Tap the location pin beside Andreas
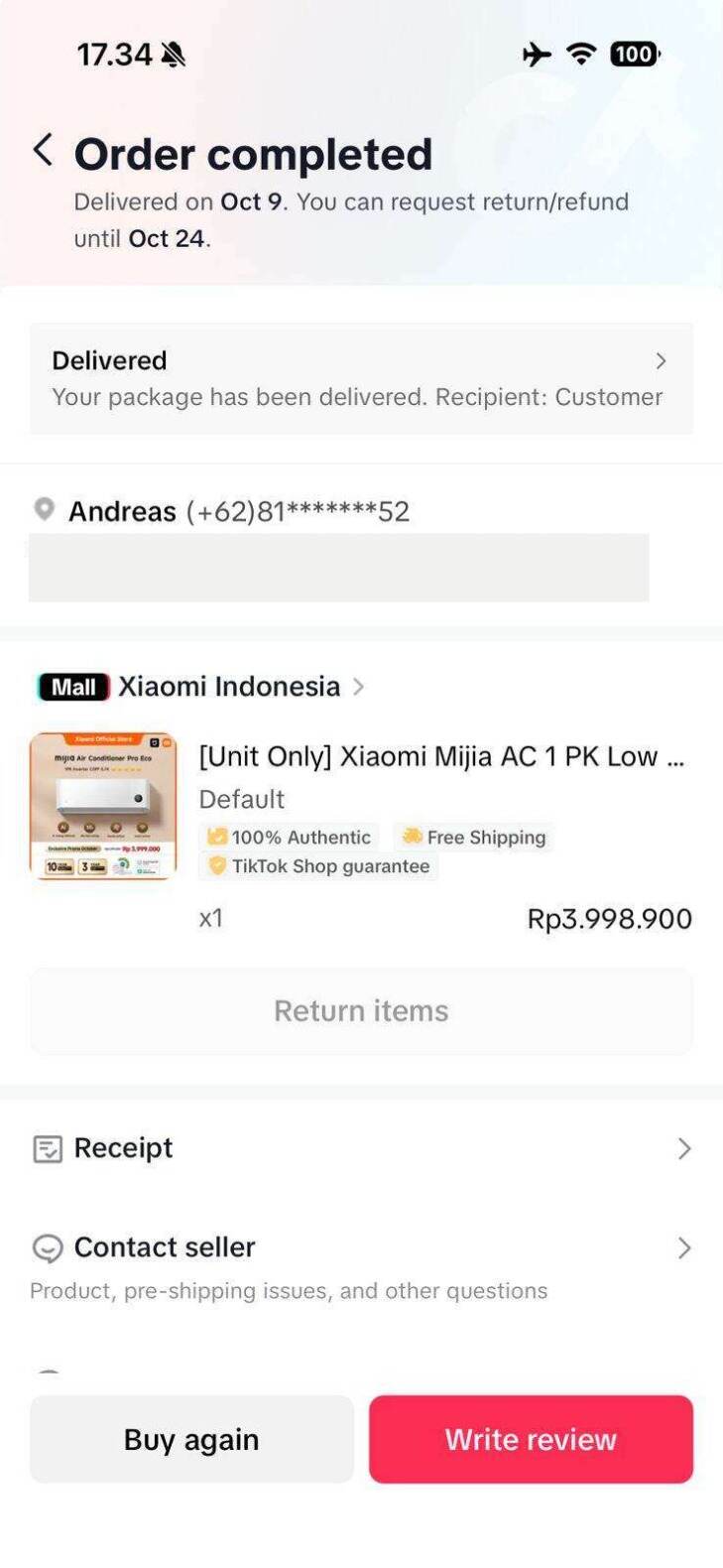723x1568 pixels. click(x=44, y=509)
